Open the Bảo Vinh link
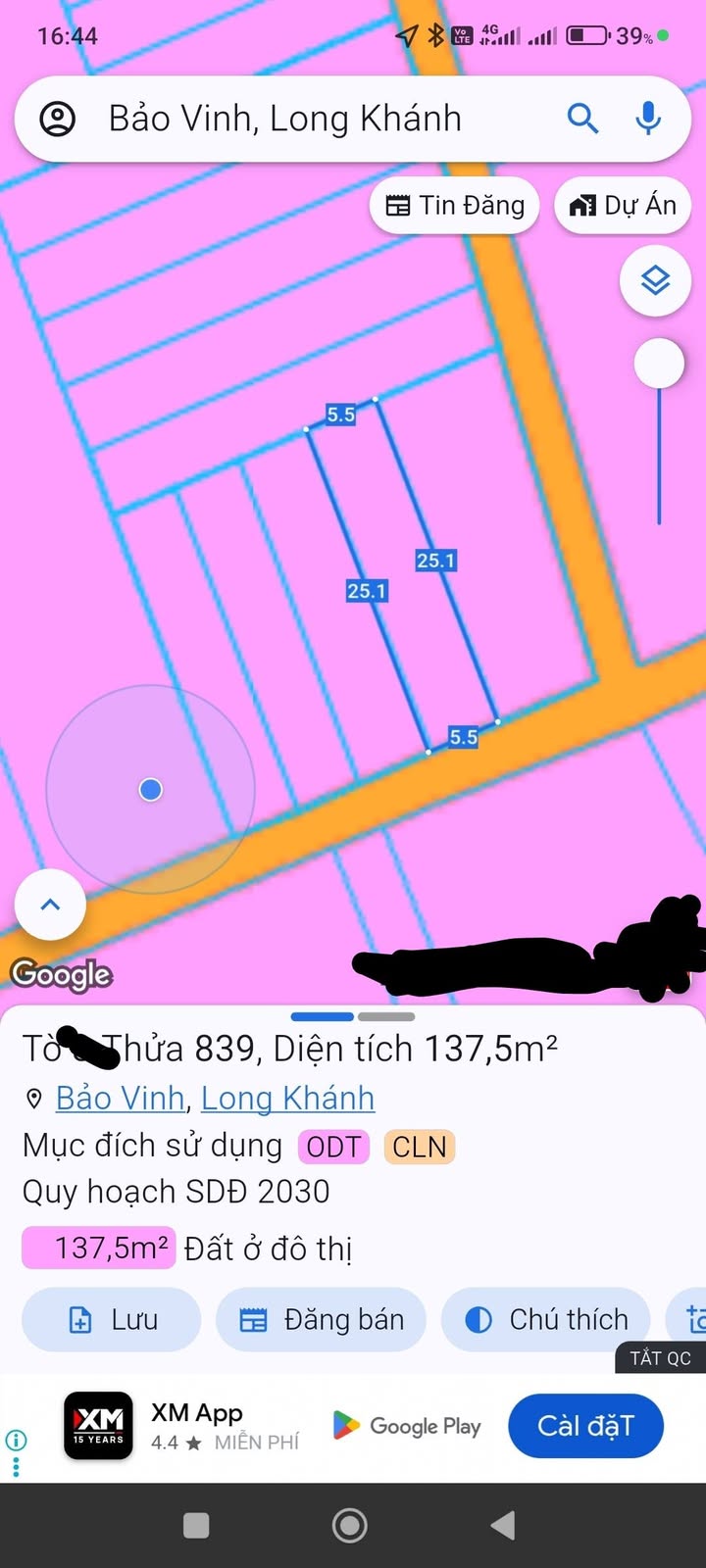Viewport: 706px width, 1568px height. (121, 1098)
